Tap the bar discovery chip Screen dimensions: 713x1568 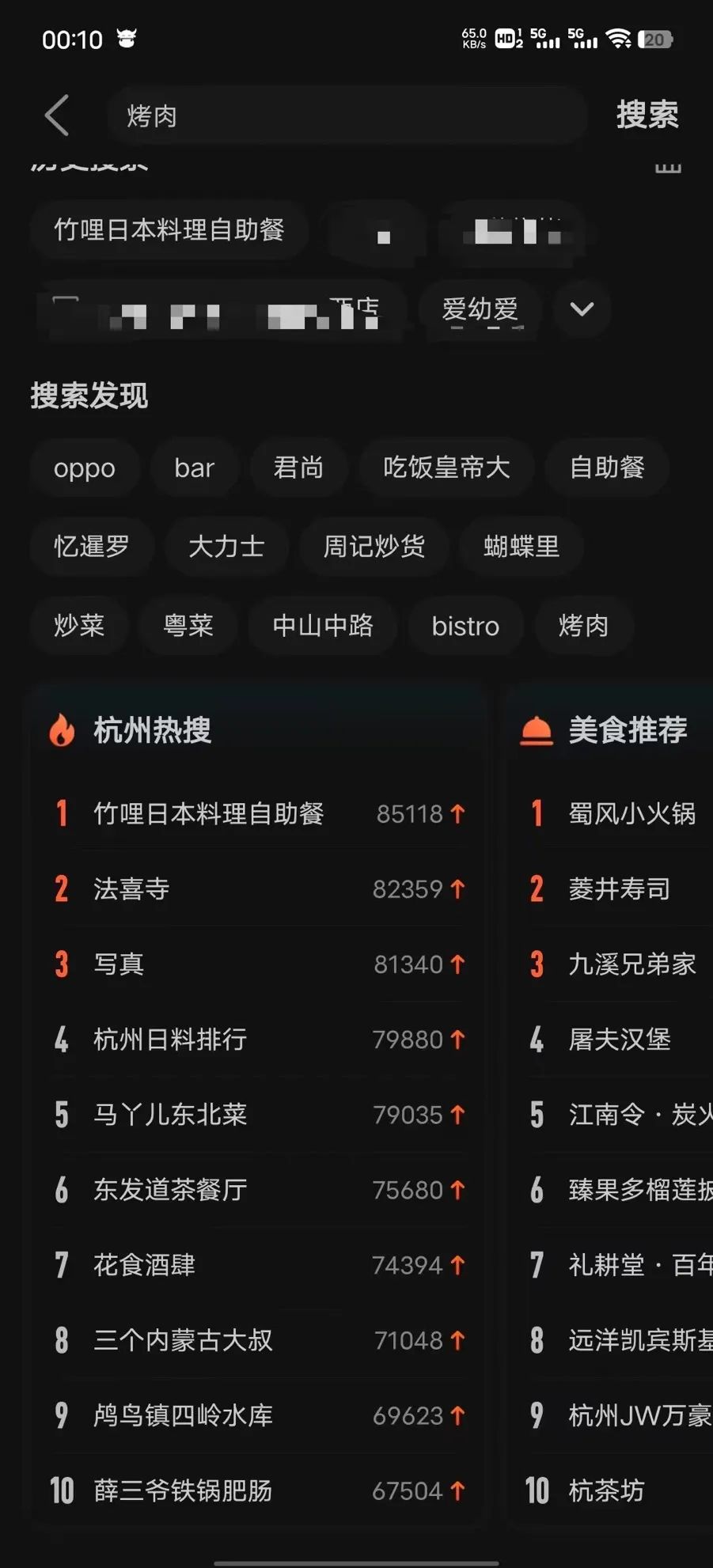tap(194, 468)
